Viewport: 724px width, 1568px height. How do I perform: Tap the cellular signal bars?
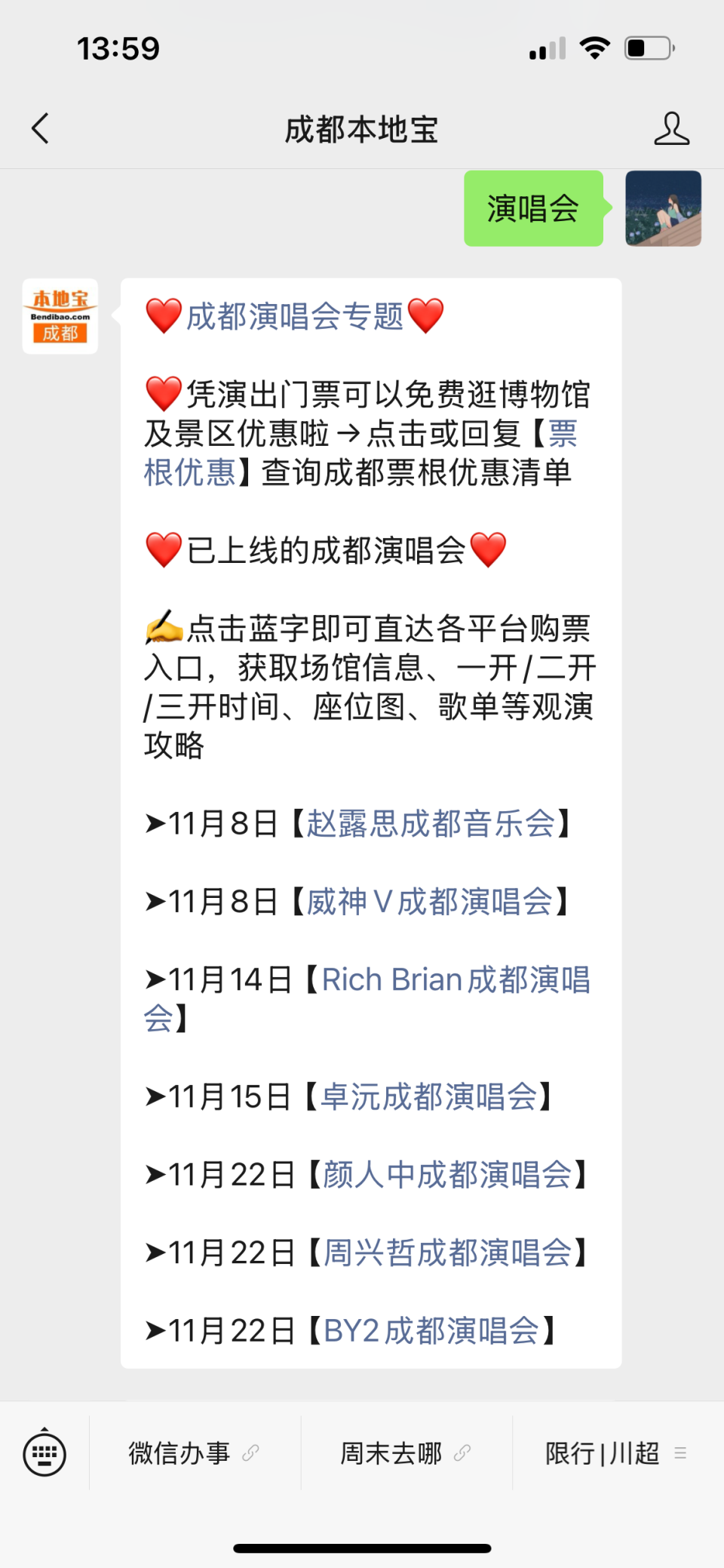point(546,48)
